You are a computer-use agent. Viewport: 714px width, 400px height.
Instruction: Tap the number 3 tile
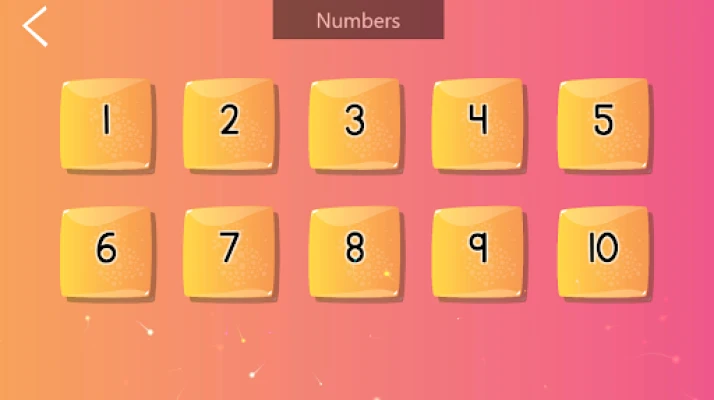click(355, 123)
